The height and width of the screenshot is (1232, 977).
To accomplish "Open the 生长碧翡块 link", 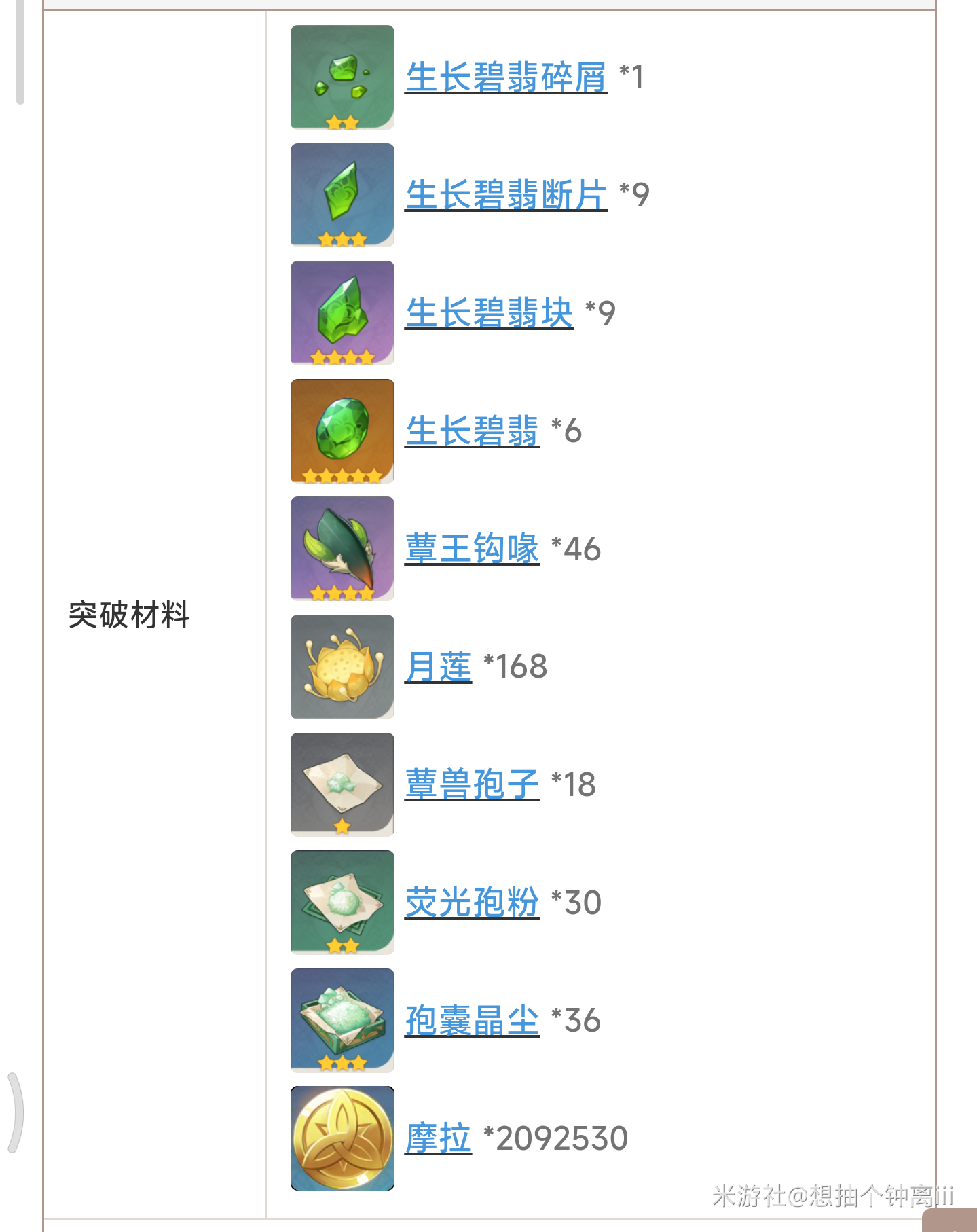I will (x=489, y=313).
